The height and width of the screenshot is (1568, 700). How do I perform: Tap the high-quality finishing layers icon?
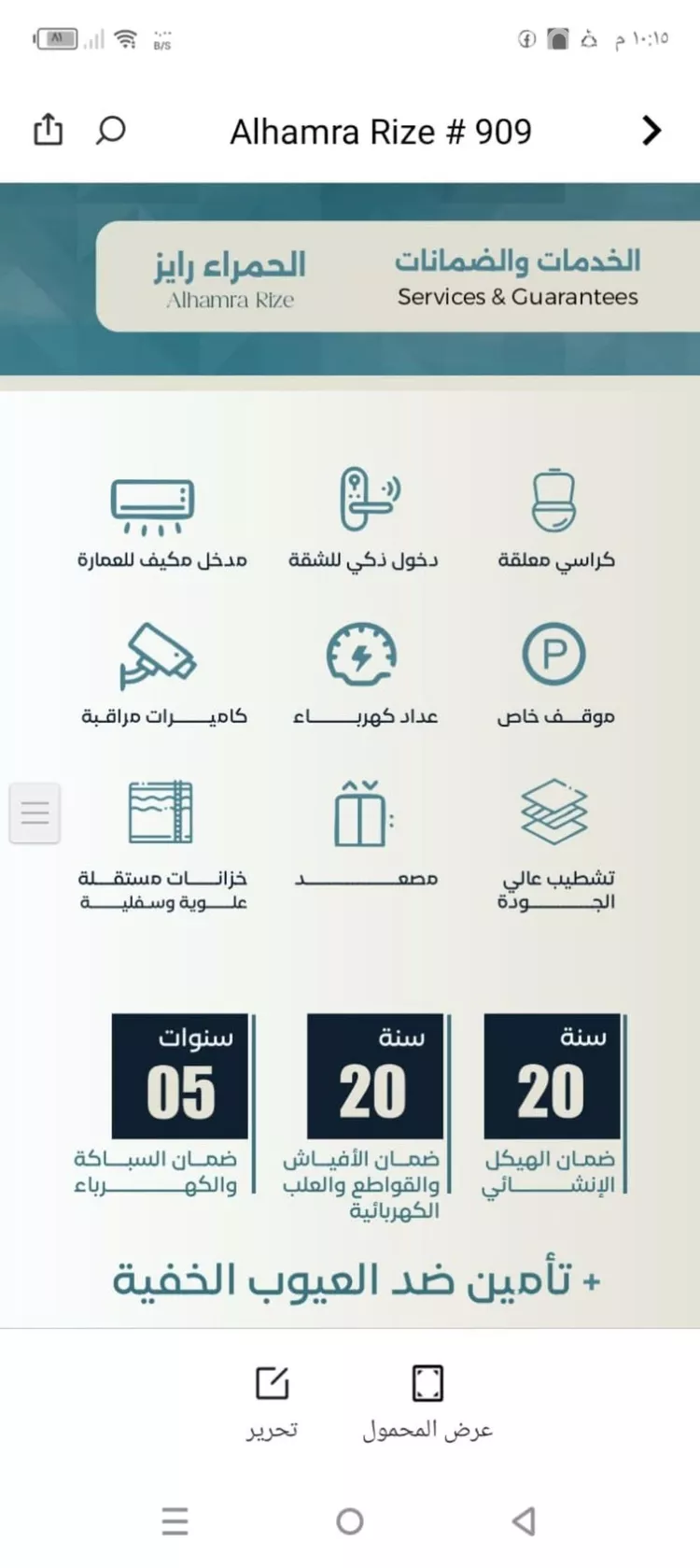551,811
